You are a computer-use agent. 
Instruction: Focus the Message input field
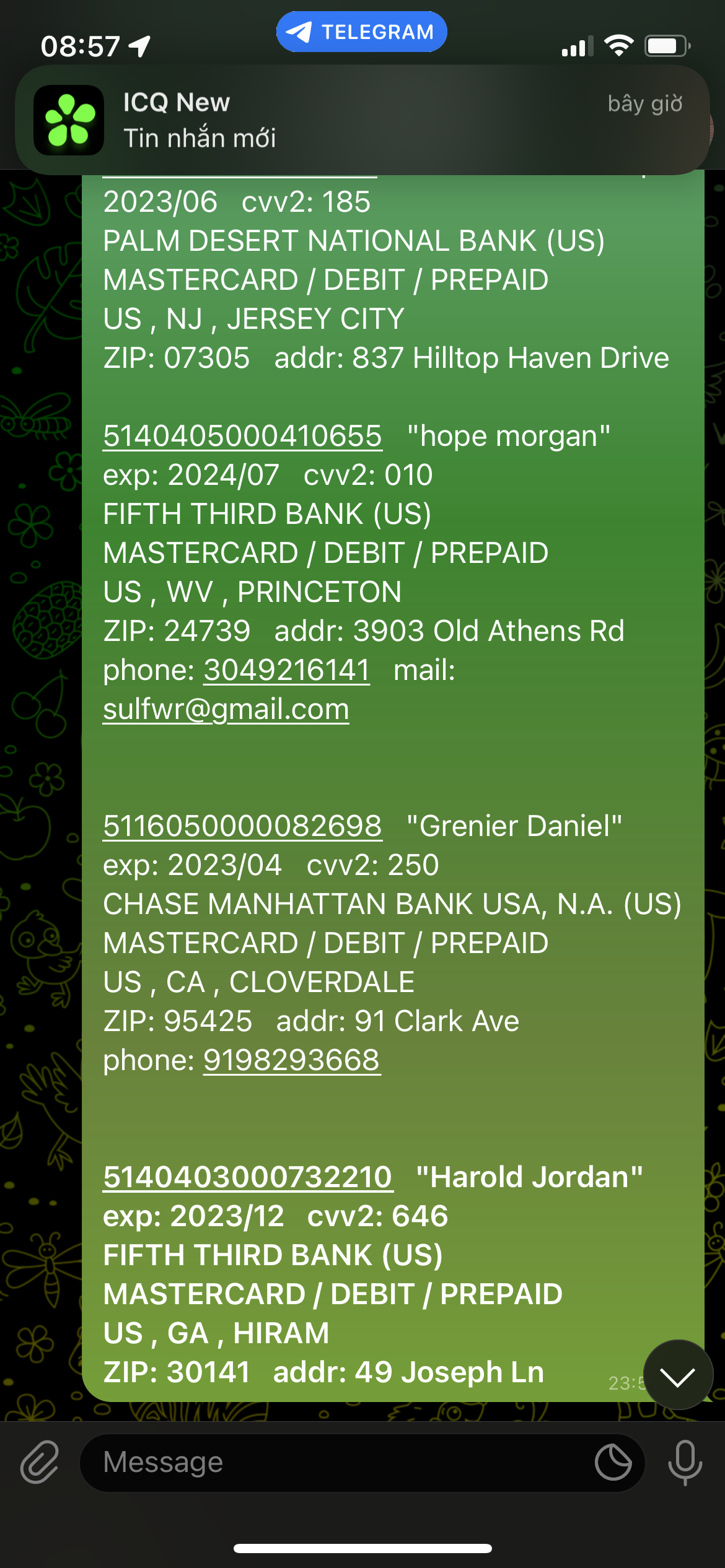pyautogui.click(x=335, y=1462)
